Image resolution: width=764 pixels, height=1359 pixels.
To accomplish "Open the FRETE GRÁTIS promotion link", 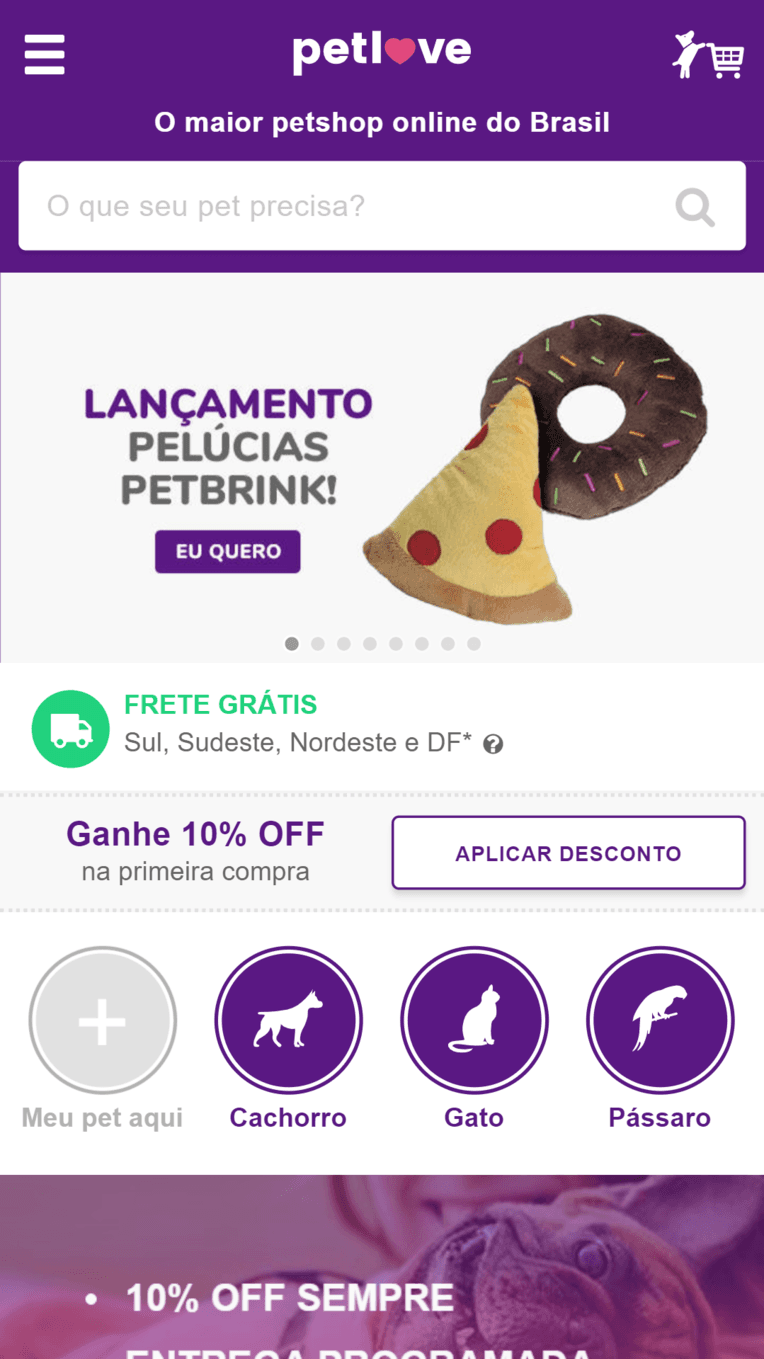I will click(220, 705).
